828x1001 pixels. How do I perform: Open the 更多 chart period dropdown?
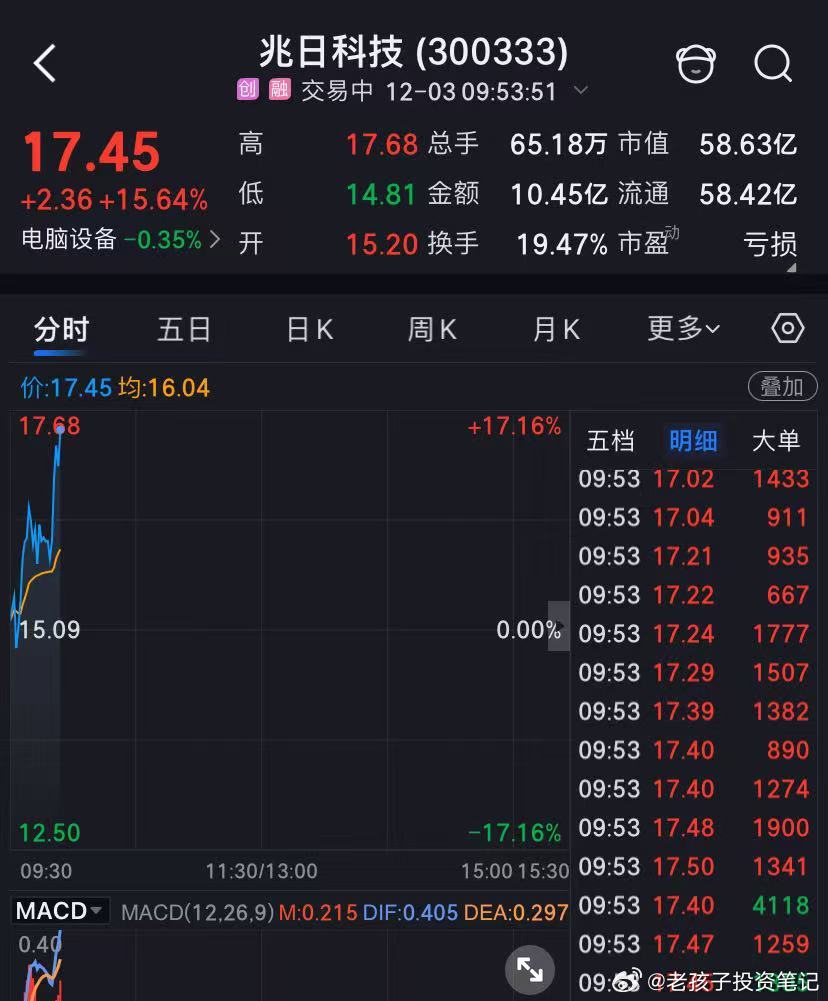click(683, 329)
